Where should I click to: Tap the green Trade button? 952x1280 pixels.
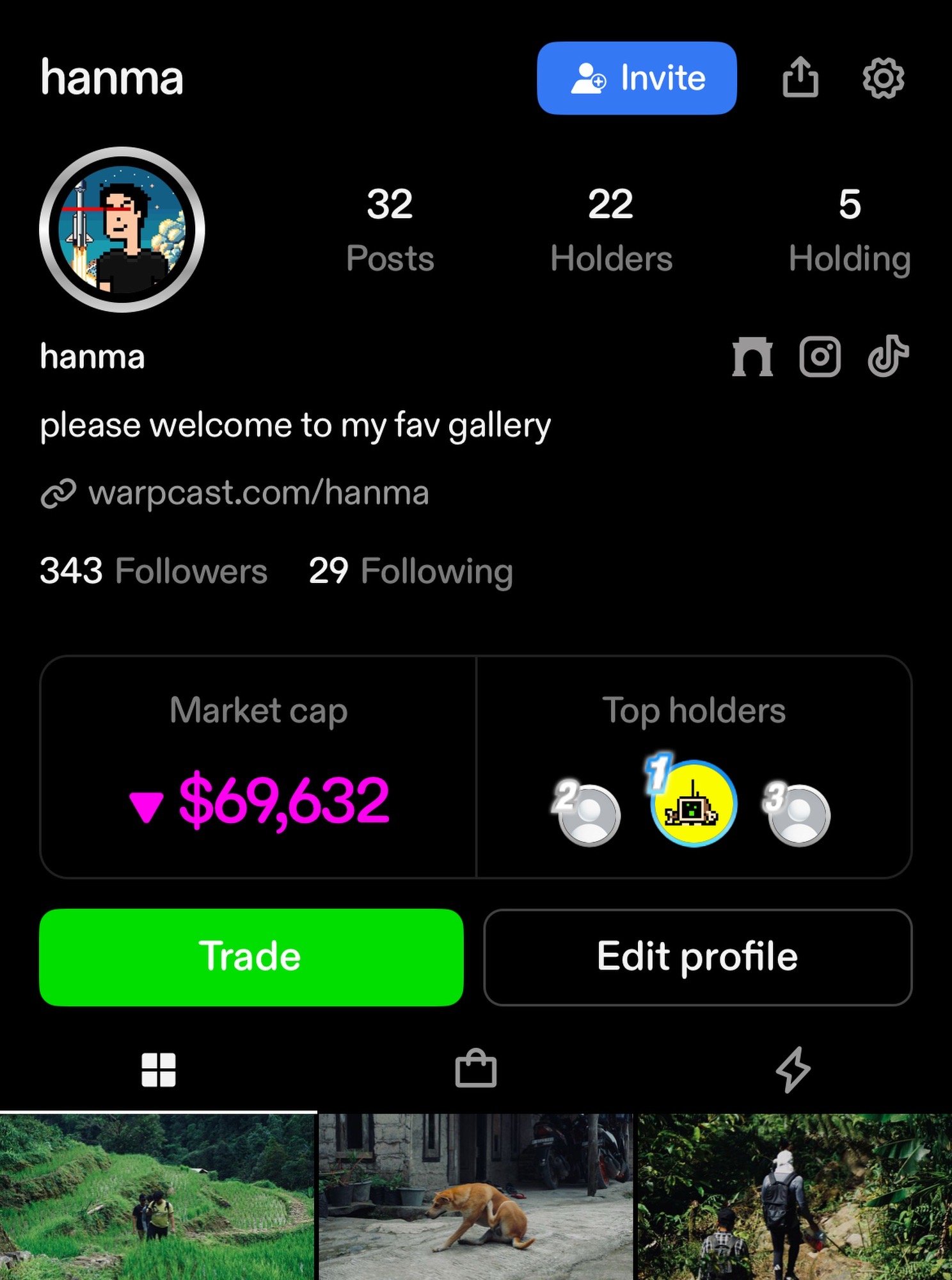click(251, 957)
